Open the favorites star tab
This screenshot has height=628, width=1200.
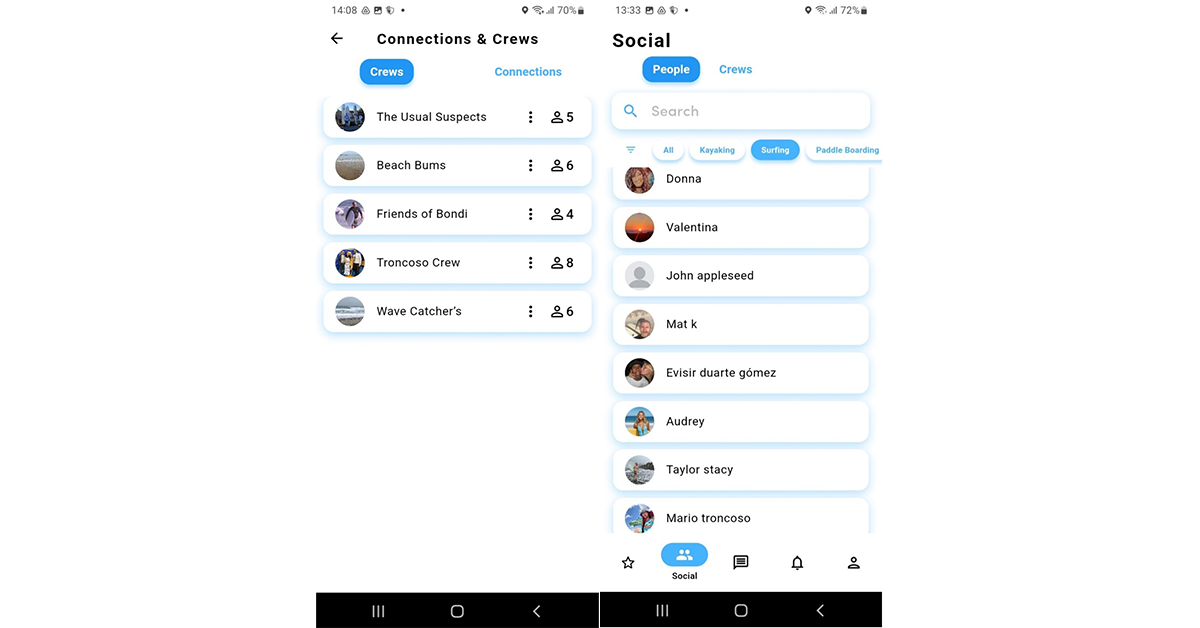628,563
